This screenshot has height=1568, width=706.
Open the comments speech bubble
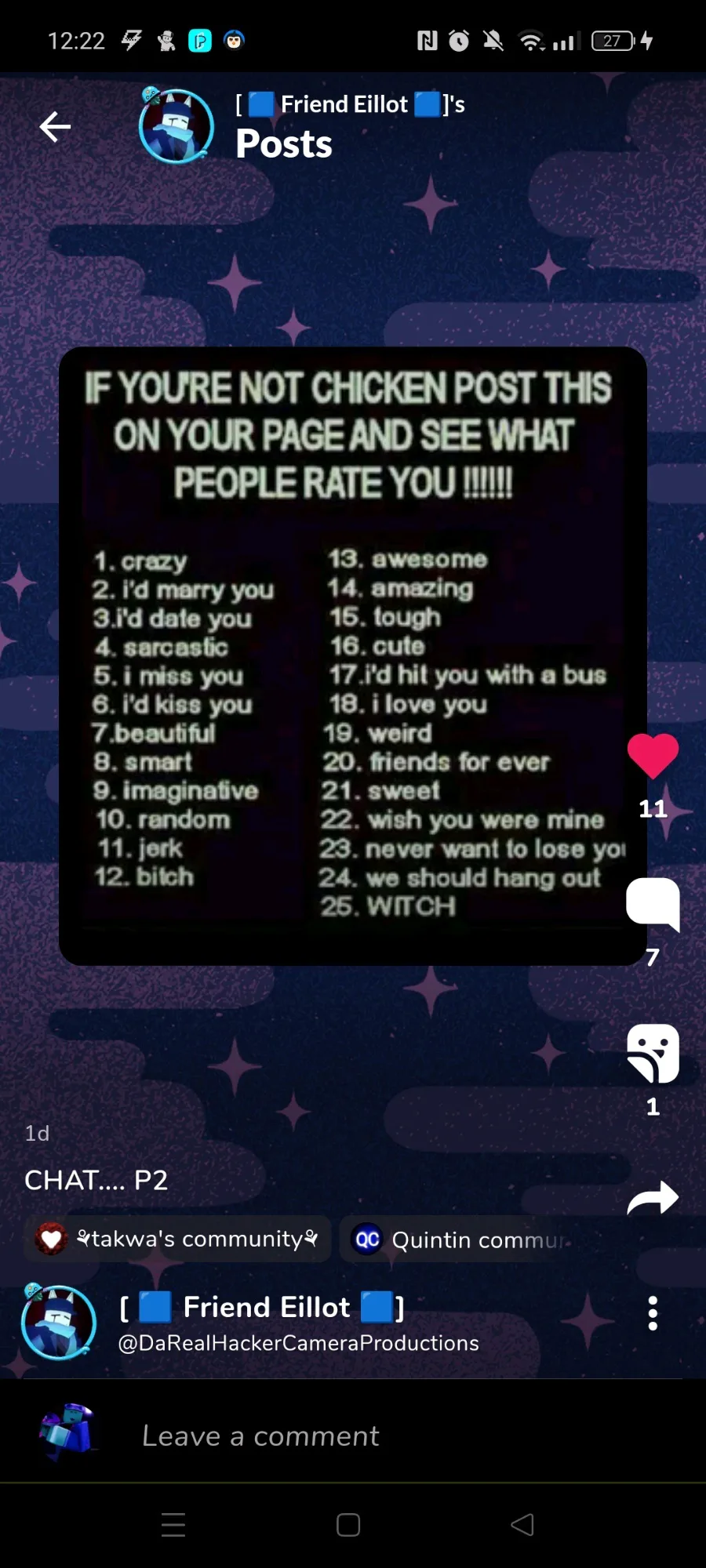click(x=653, y=904)
